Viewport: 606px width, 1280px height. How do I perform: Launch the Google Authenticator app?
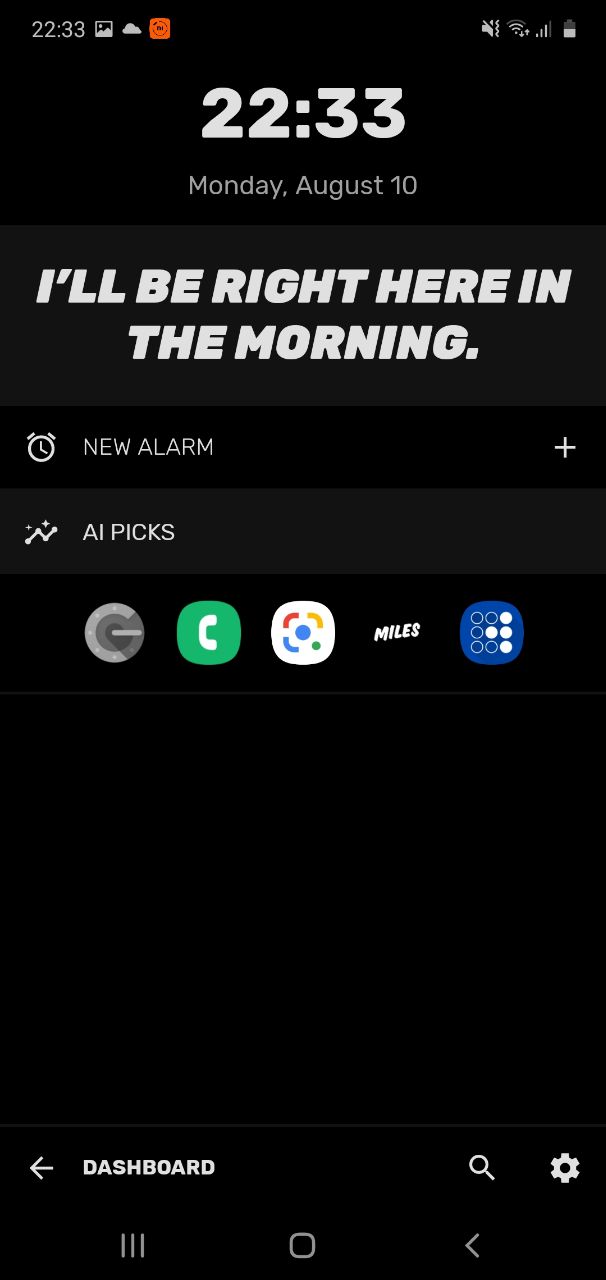point(114,632)
